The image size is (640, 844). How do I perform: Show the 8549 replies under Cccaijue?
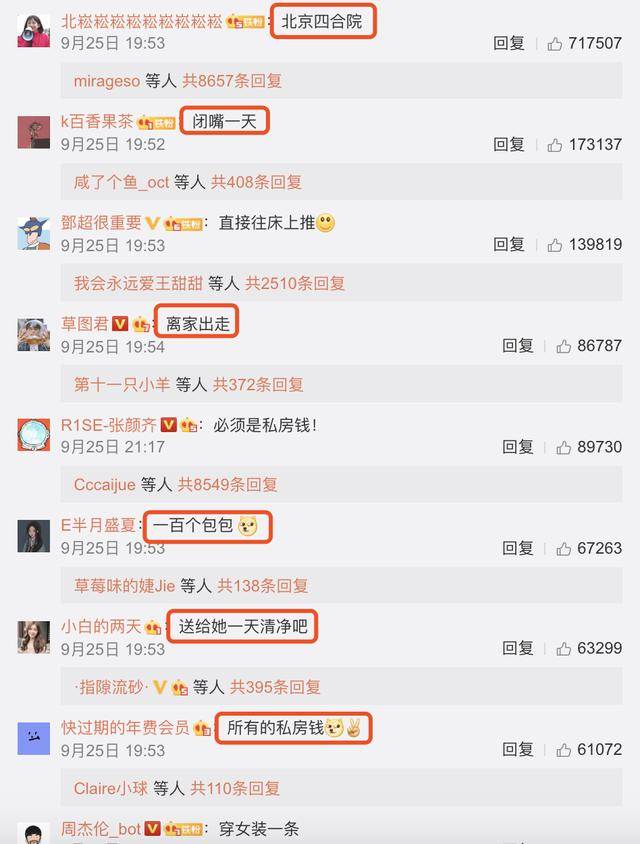pyautogui.click(x=227, y=485)
